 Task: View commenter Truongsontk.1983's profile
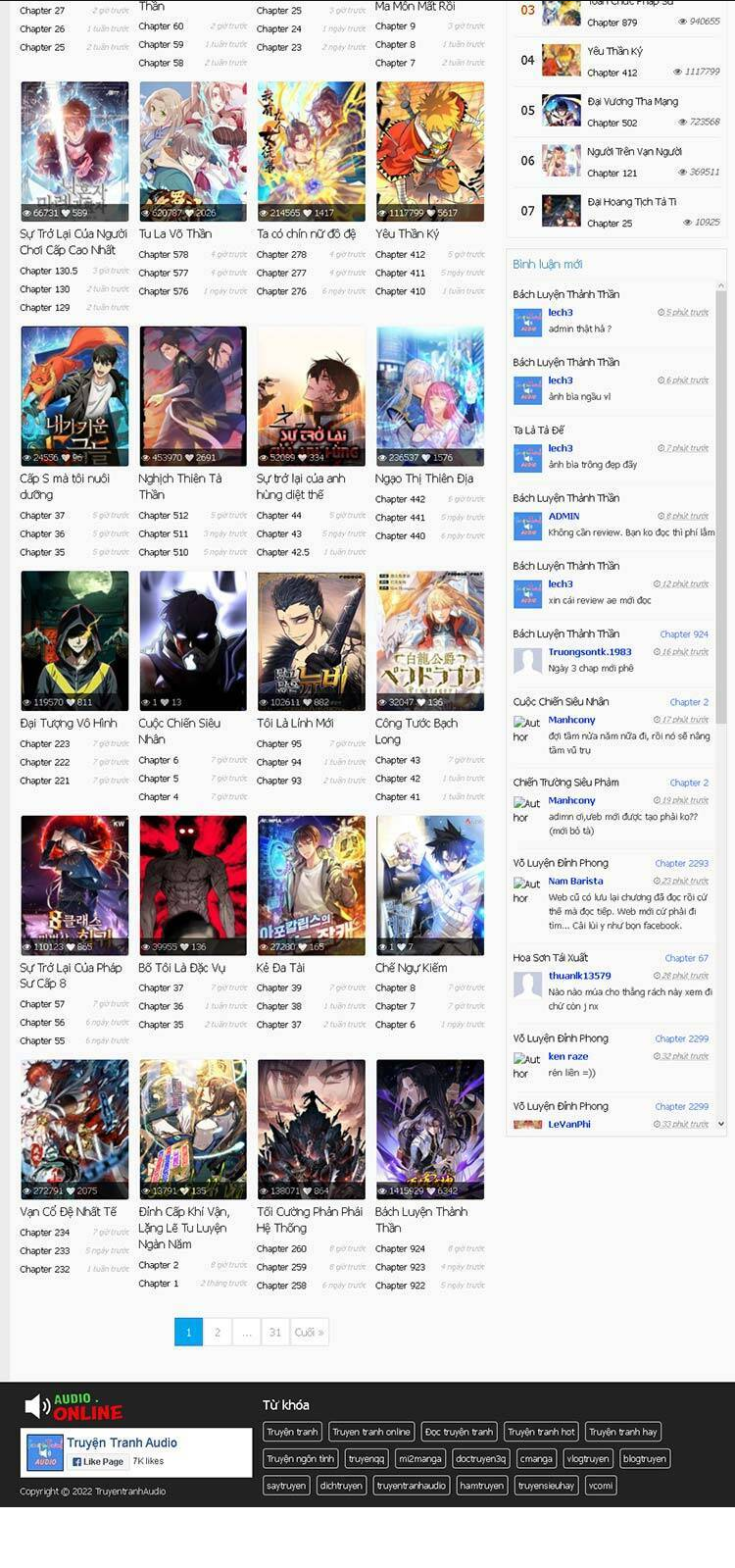[x=590, y=652]
